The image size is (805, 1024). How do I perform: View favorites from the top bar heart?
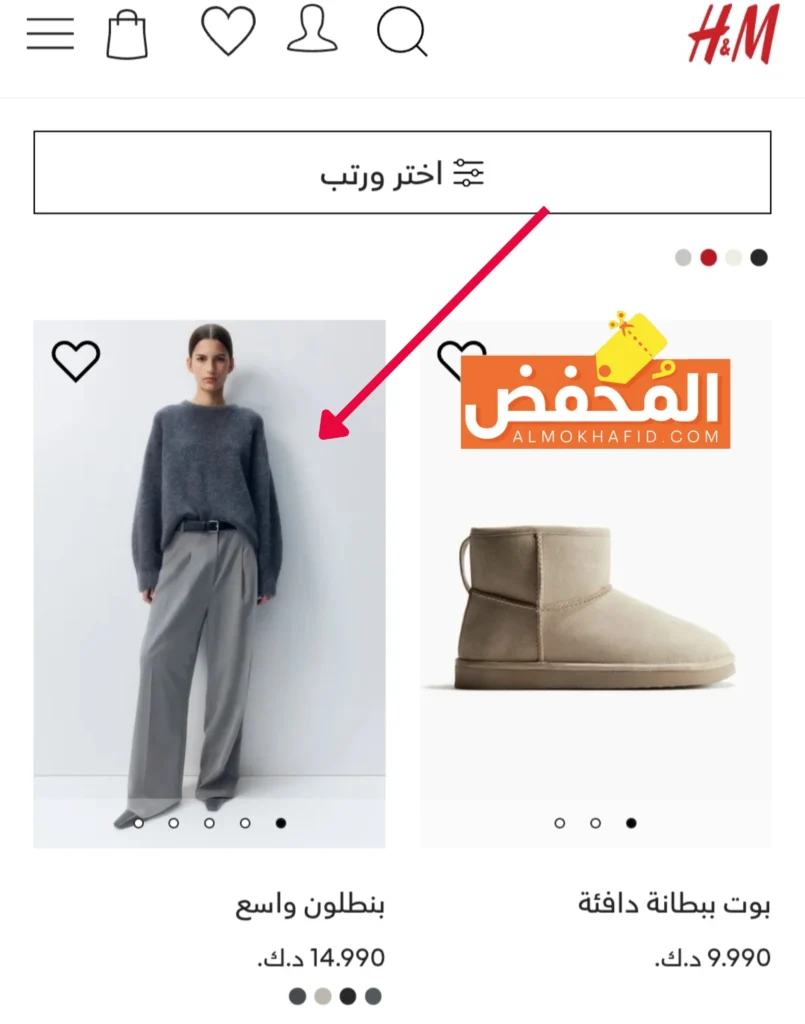coord(228,31)
